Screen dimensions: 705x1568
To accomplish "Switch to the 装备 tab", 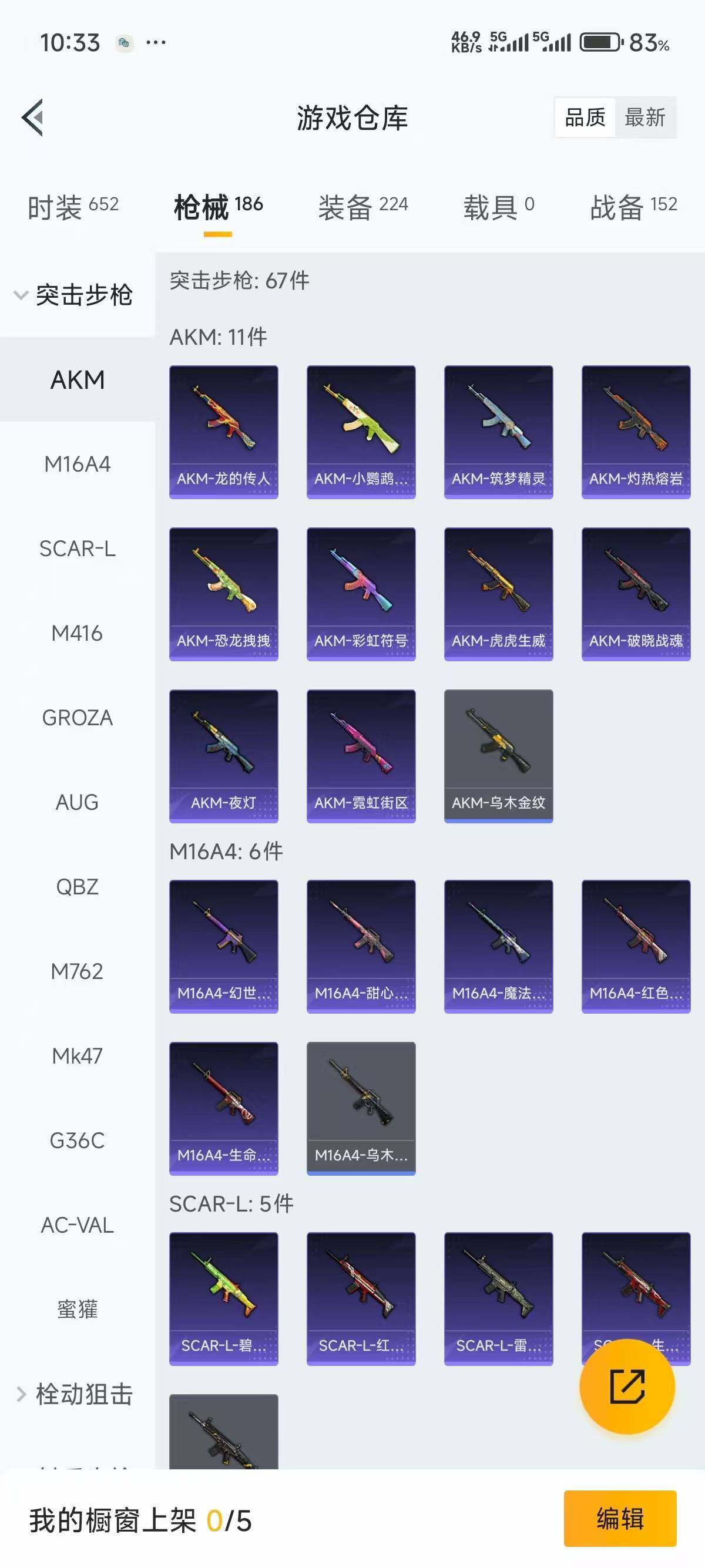I will coord(363,207).
